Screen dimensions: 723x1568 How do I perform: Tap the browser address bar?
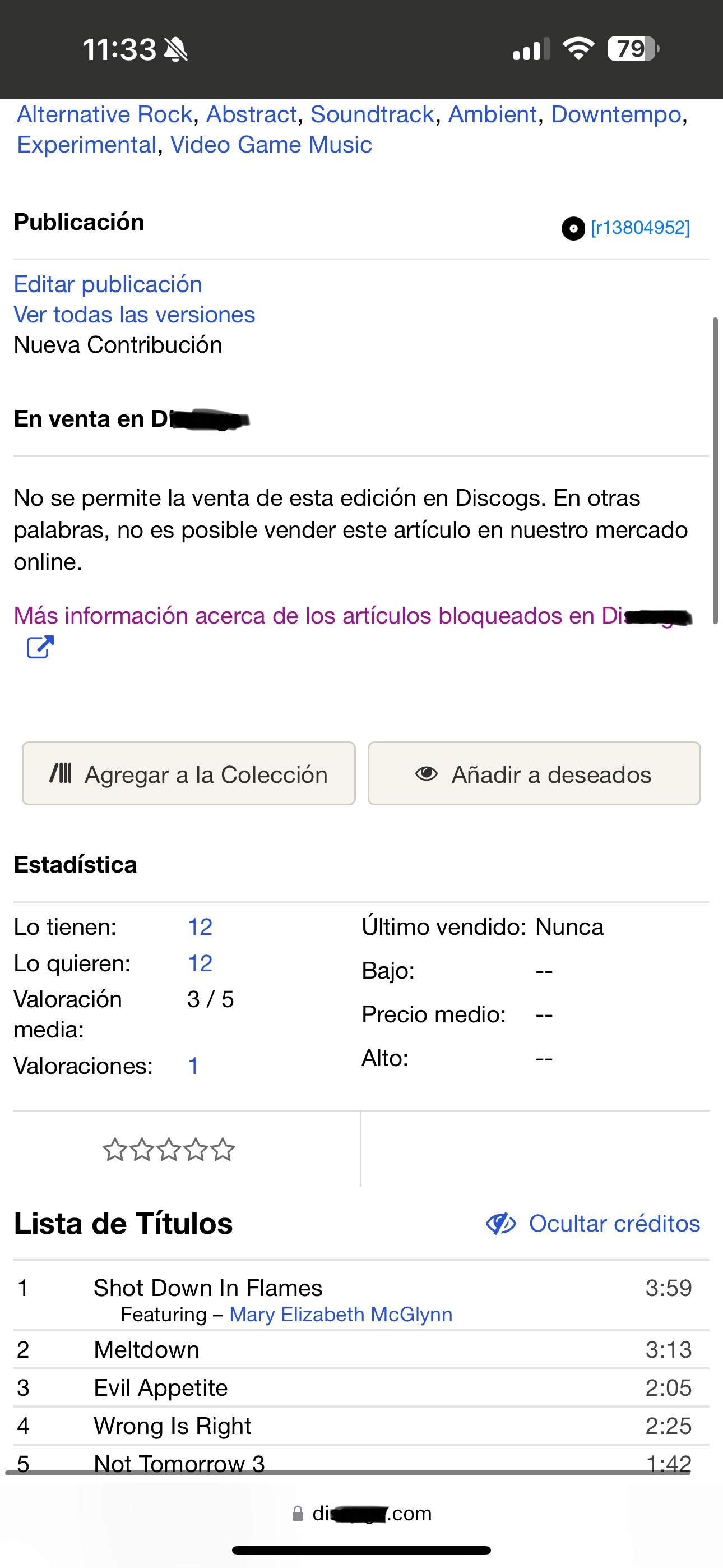[361, 1513]
